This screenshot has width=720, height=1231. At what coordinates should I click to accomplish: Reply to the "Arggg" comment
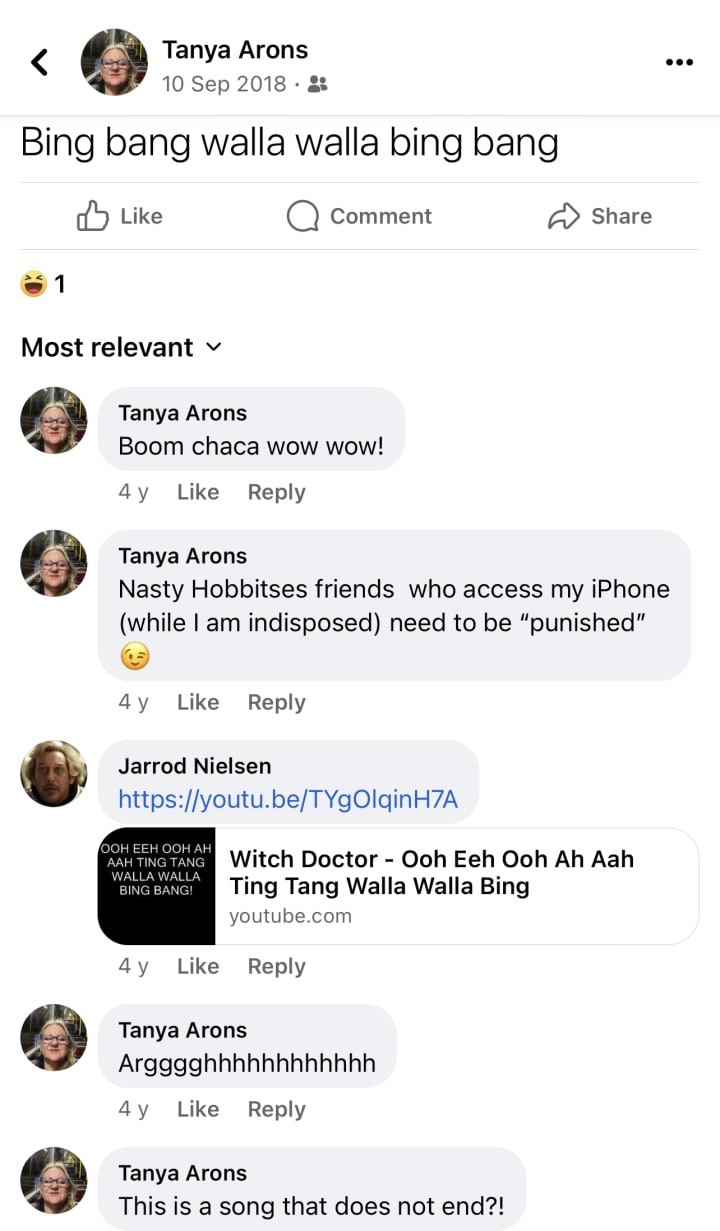(276, 1109)
